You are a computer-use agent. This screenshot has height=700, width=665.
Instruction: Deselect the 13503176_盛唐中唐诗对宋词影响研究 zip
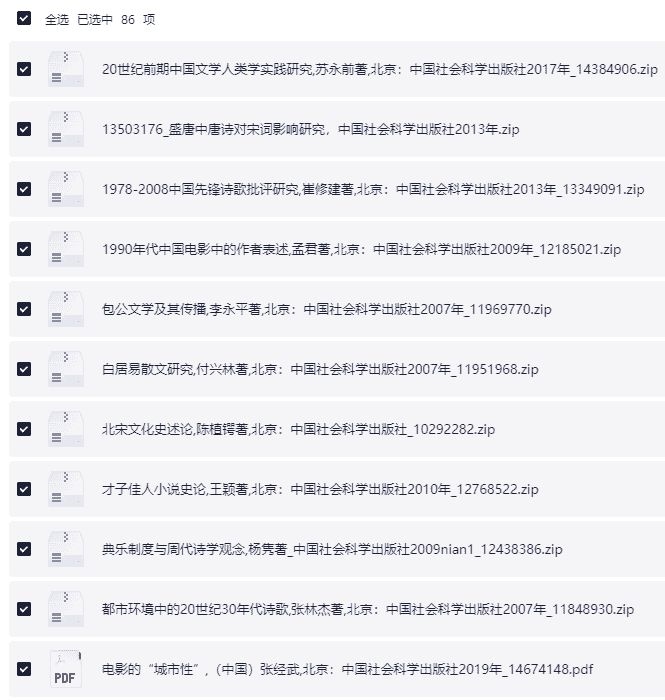(24, 129)
